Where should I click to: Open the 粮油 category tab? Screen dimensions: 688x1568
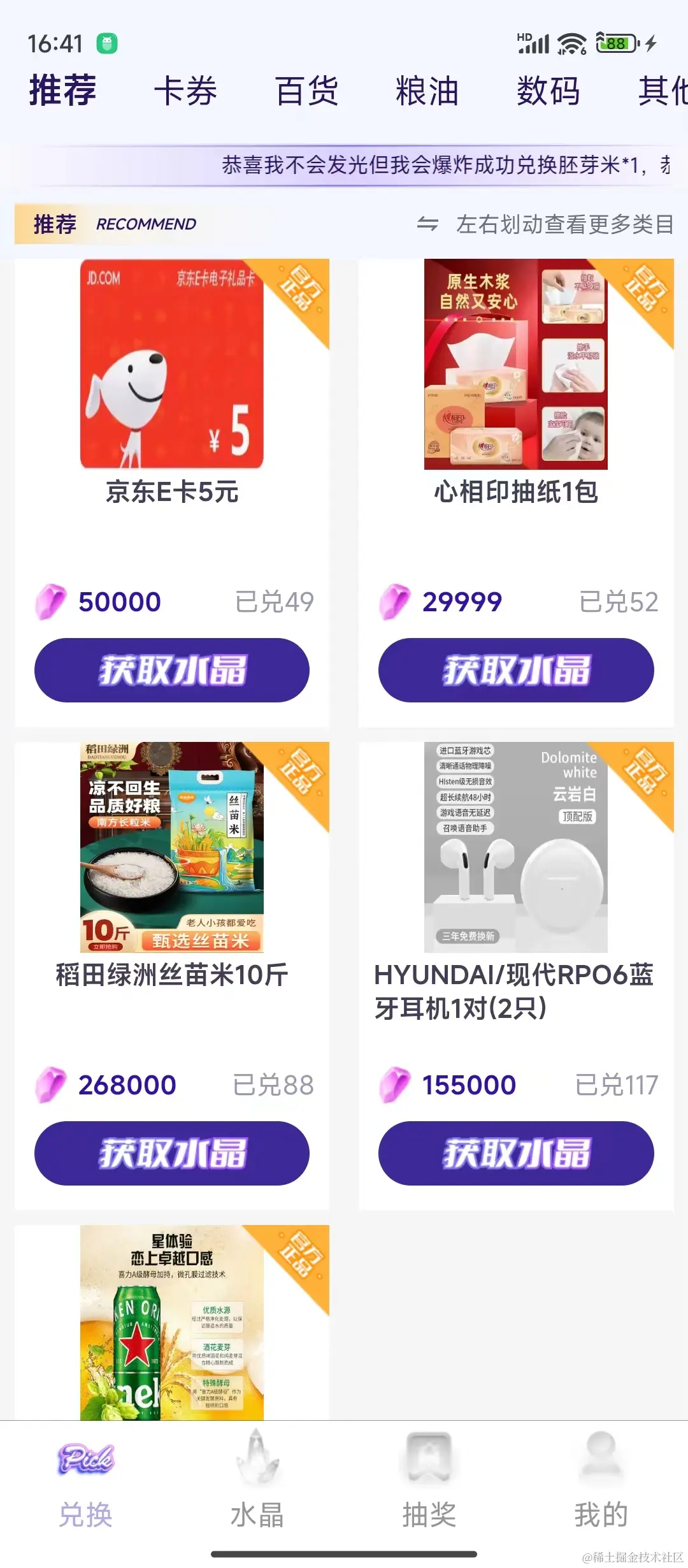[x=427, y=91]
